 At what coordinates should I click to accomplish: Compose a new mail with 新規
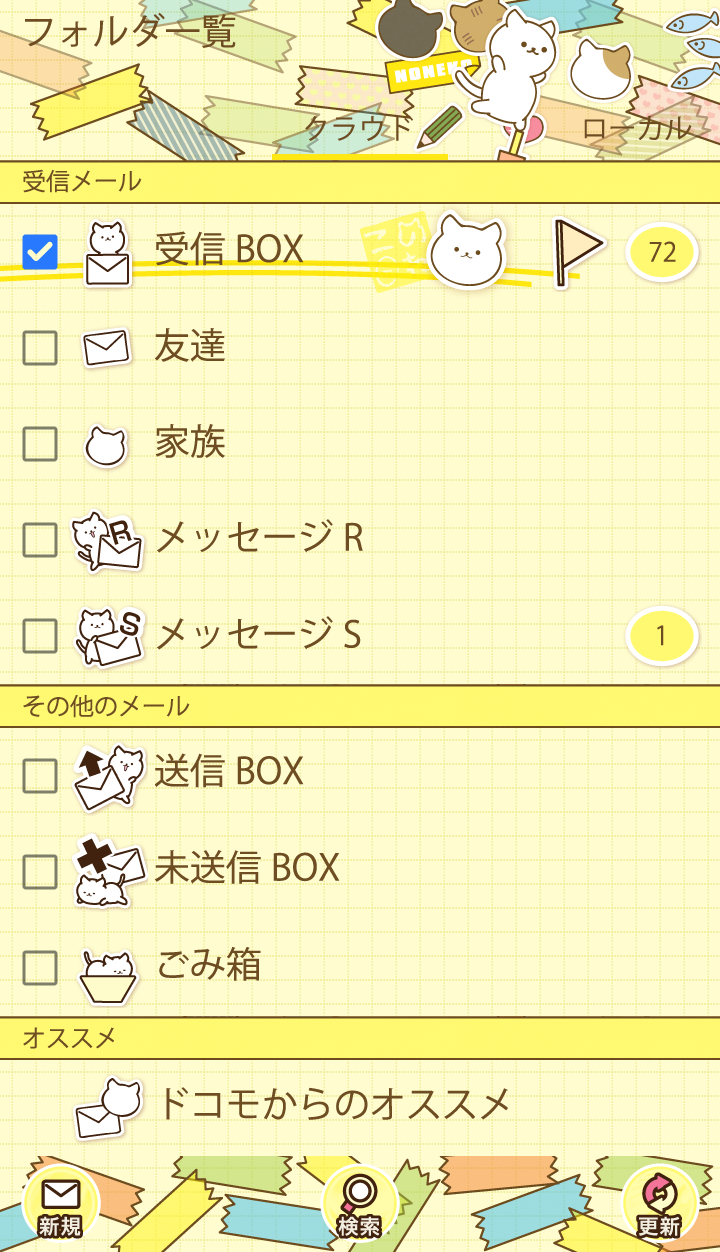[x=60, y=1203]
